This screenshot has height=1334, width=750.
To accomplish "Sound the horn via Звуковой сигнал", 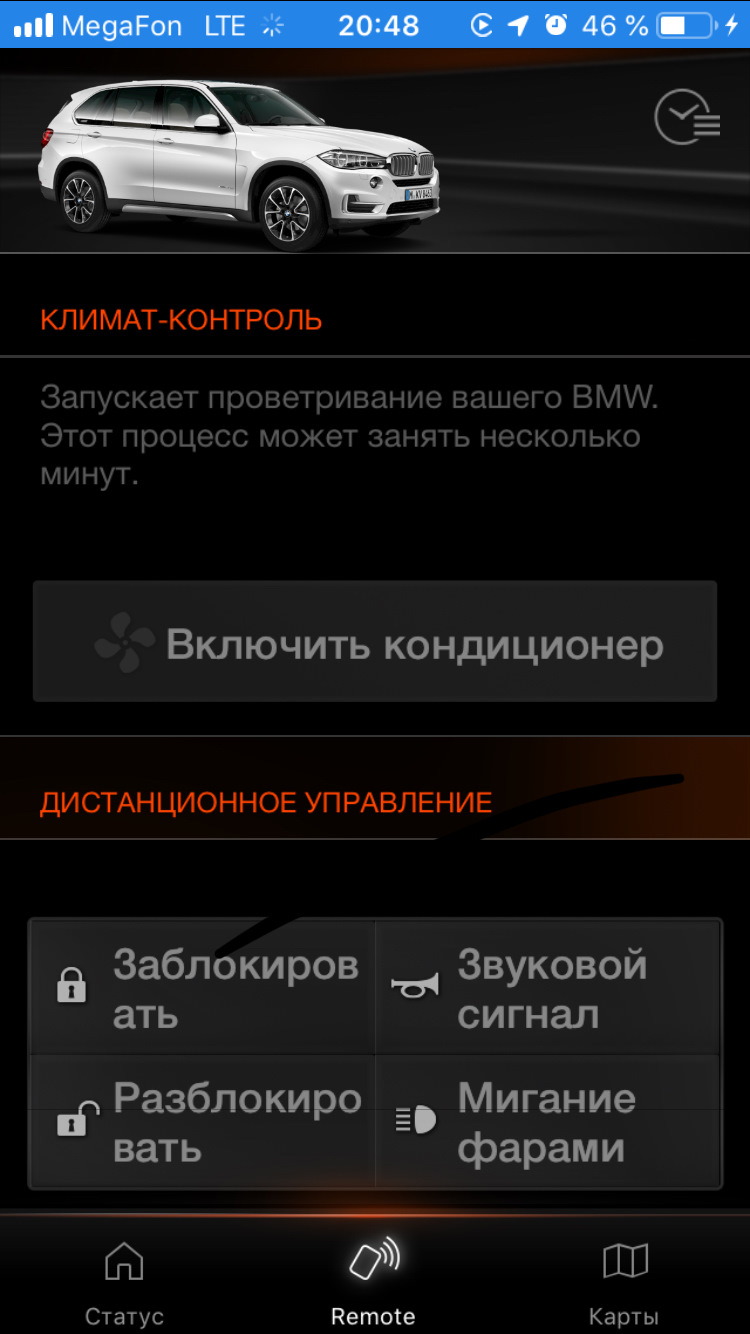I will coord(547,988).
